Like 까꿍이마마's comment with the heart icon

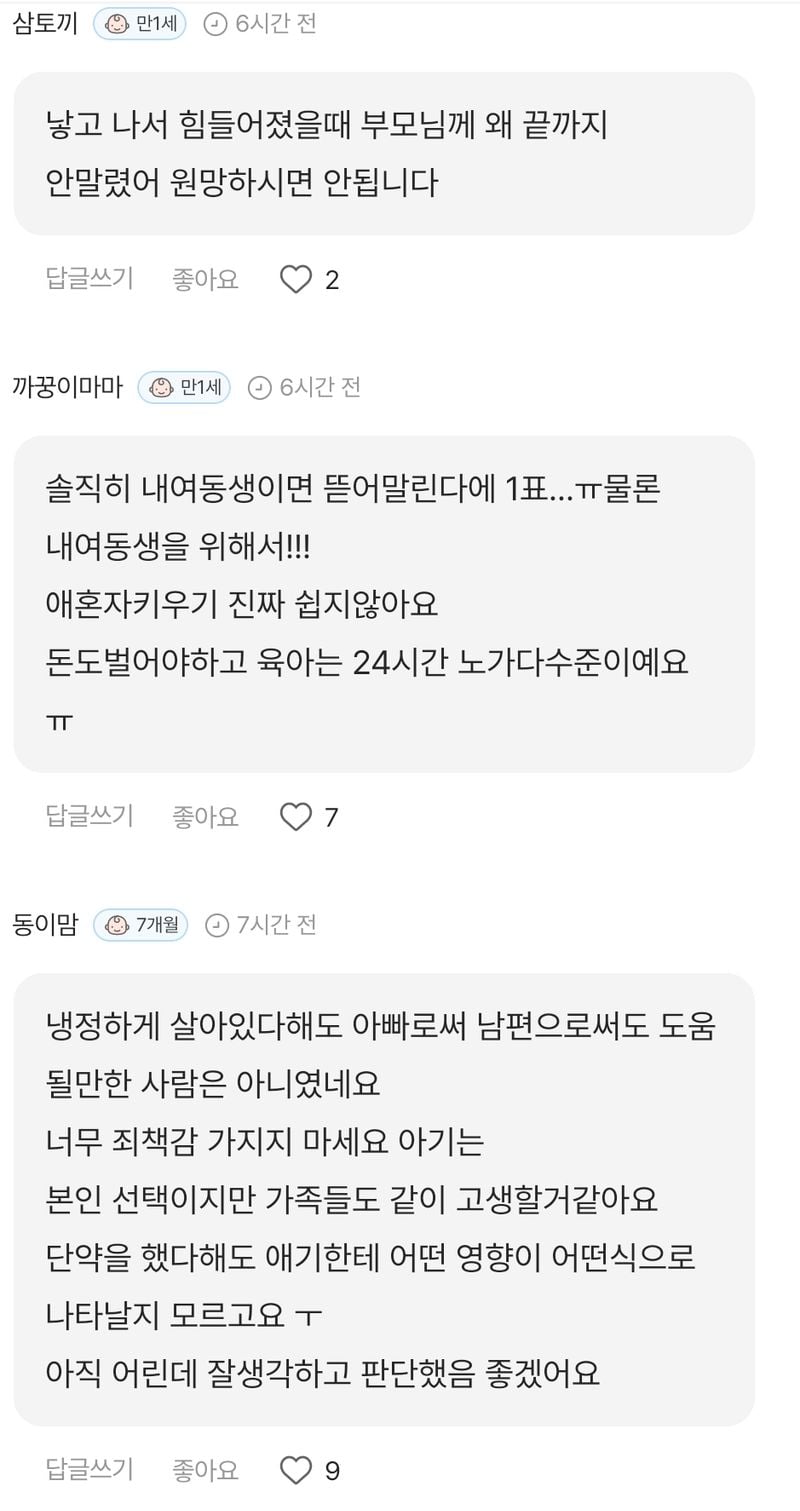coord(296,817)
